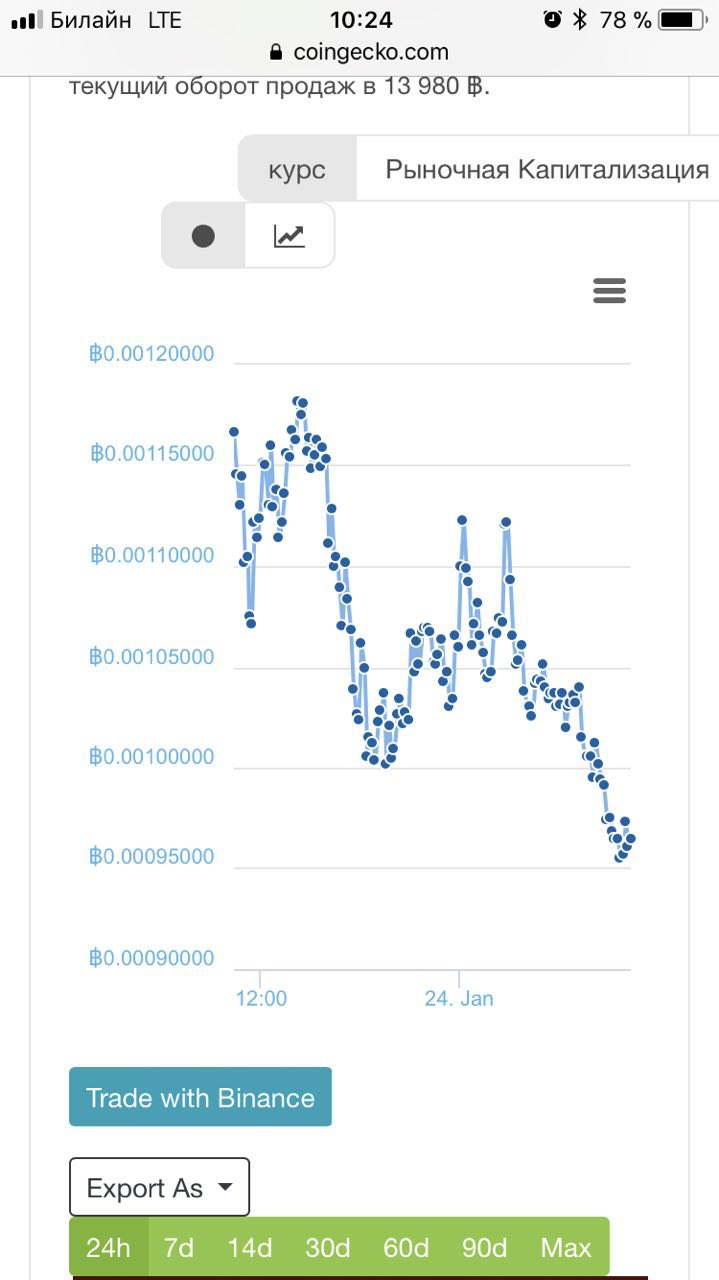The width and height of the screenshot is (719, 1280).
Task: Select the dot chart style
Action: click(x=203, y=236)
